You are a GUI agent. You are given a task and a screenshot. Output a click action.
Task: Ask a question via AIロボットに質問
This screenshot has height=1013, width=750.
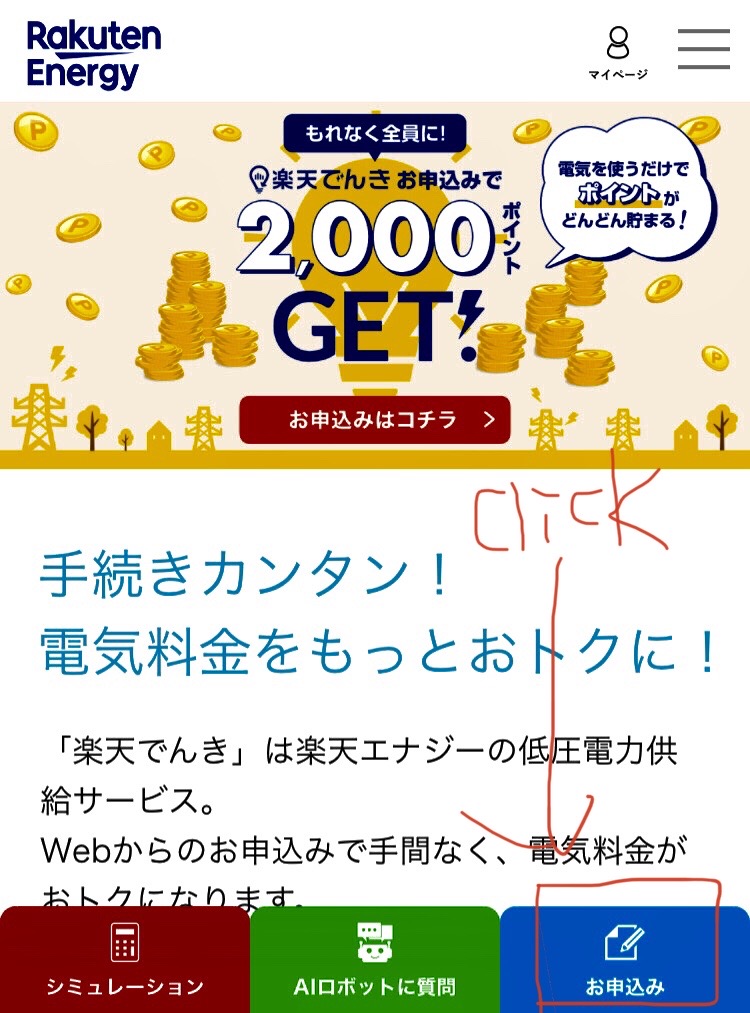375,960
